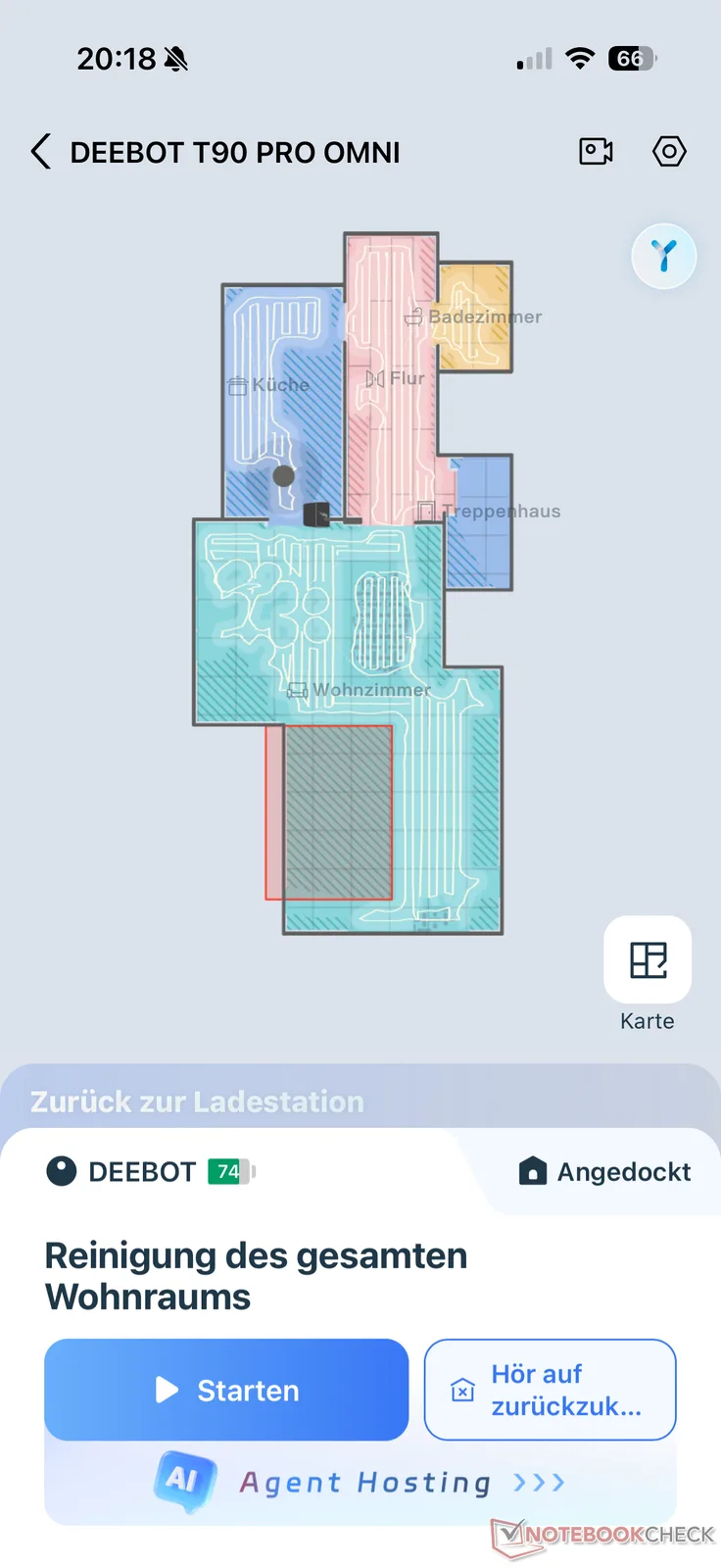Open AI Agent Hosting
721x1568 pixels.
click(x=360, y=1482)
